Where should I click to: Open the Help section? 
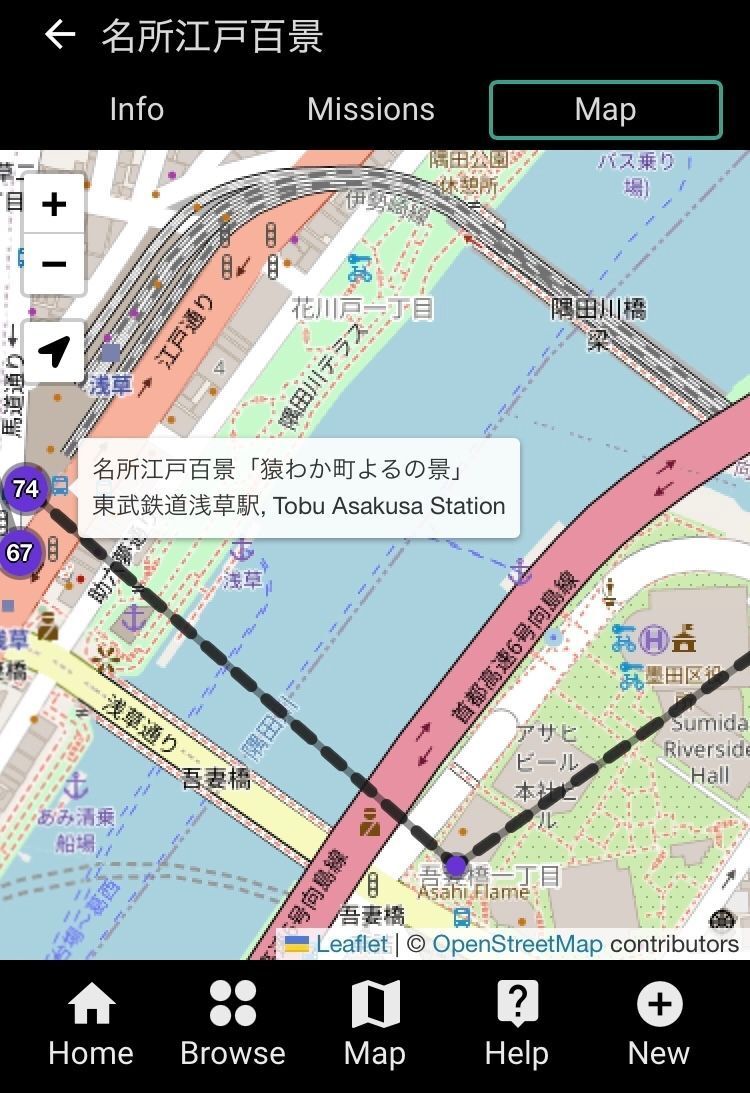[x=516, y=1025]
